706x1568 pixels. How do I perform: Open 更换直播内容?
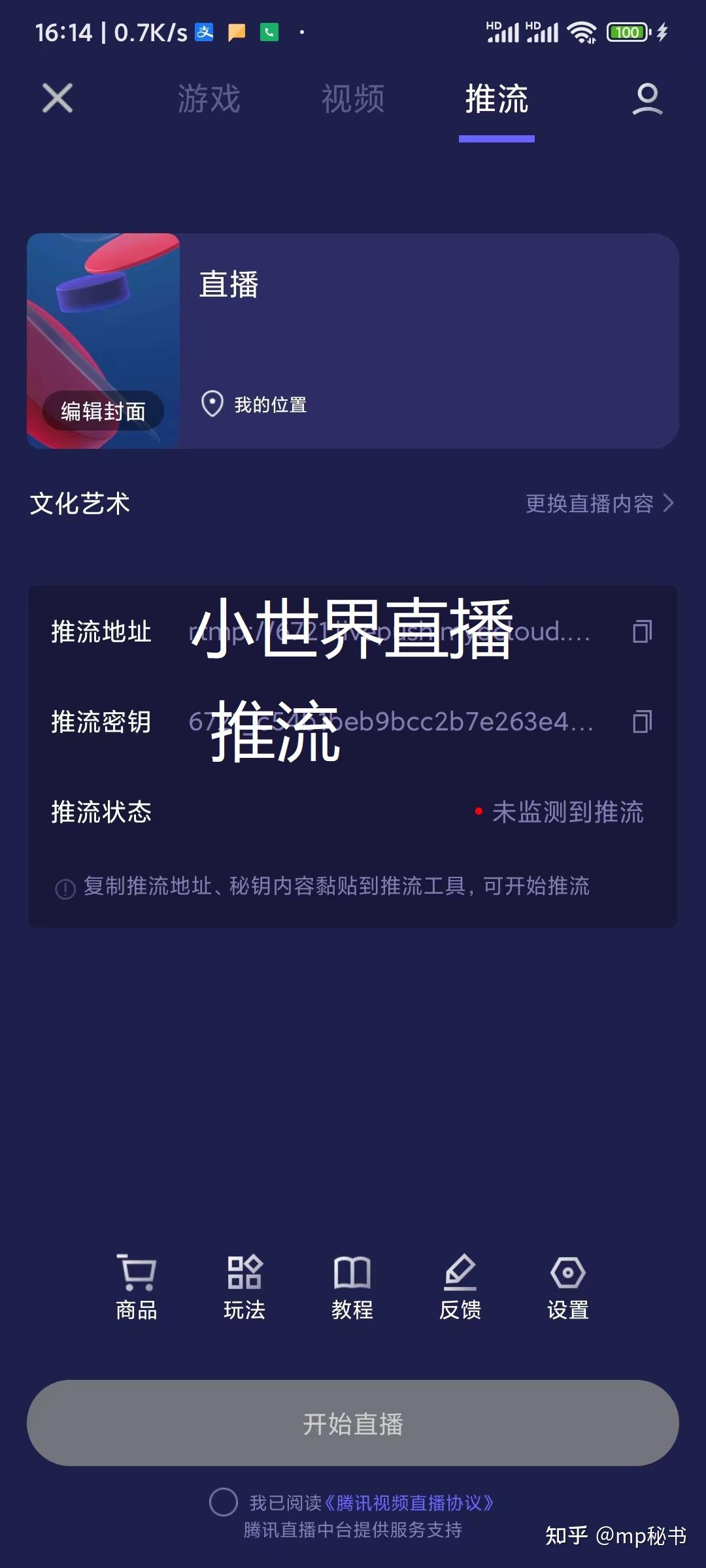599,503
